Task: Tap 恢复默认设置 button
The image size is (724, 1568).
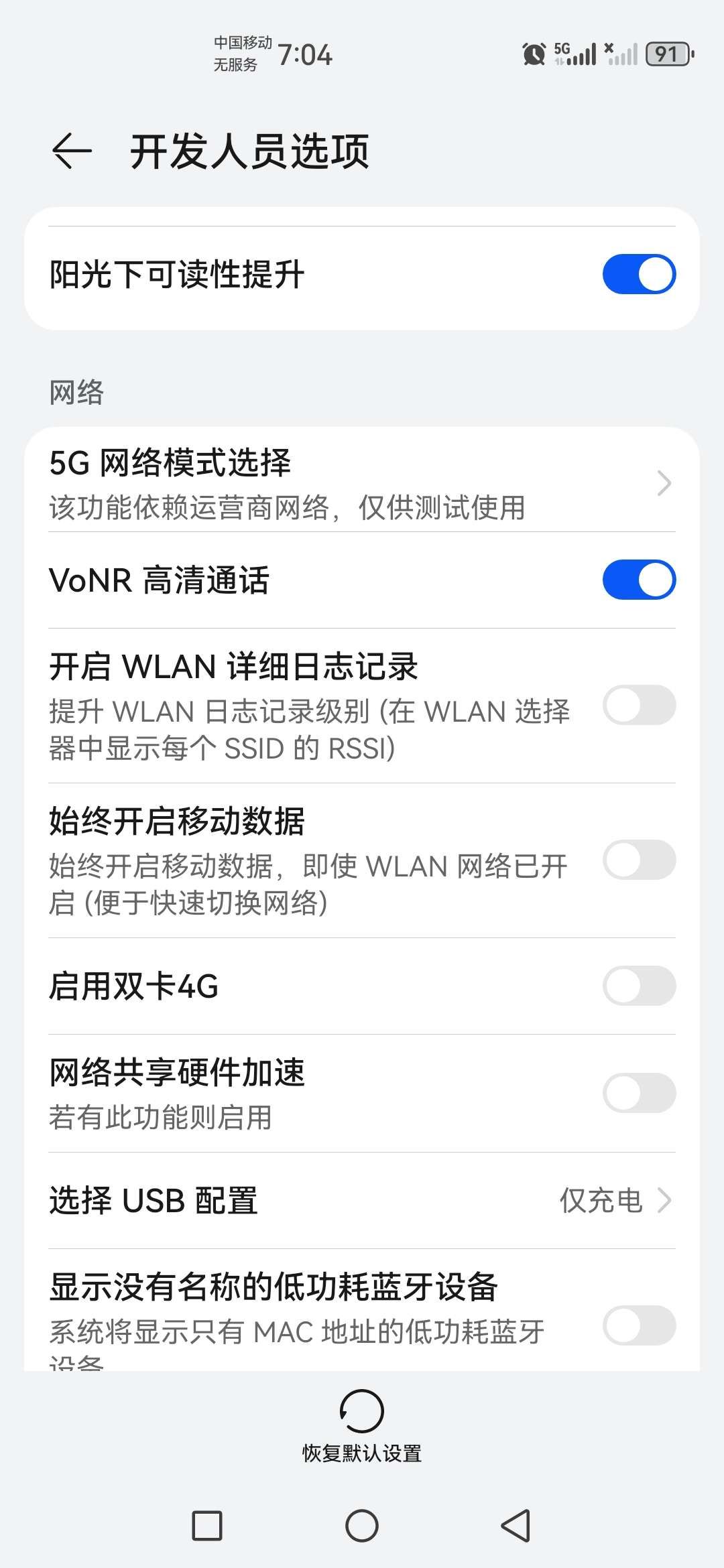Action: [x=362, y=1426]
